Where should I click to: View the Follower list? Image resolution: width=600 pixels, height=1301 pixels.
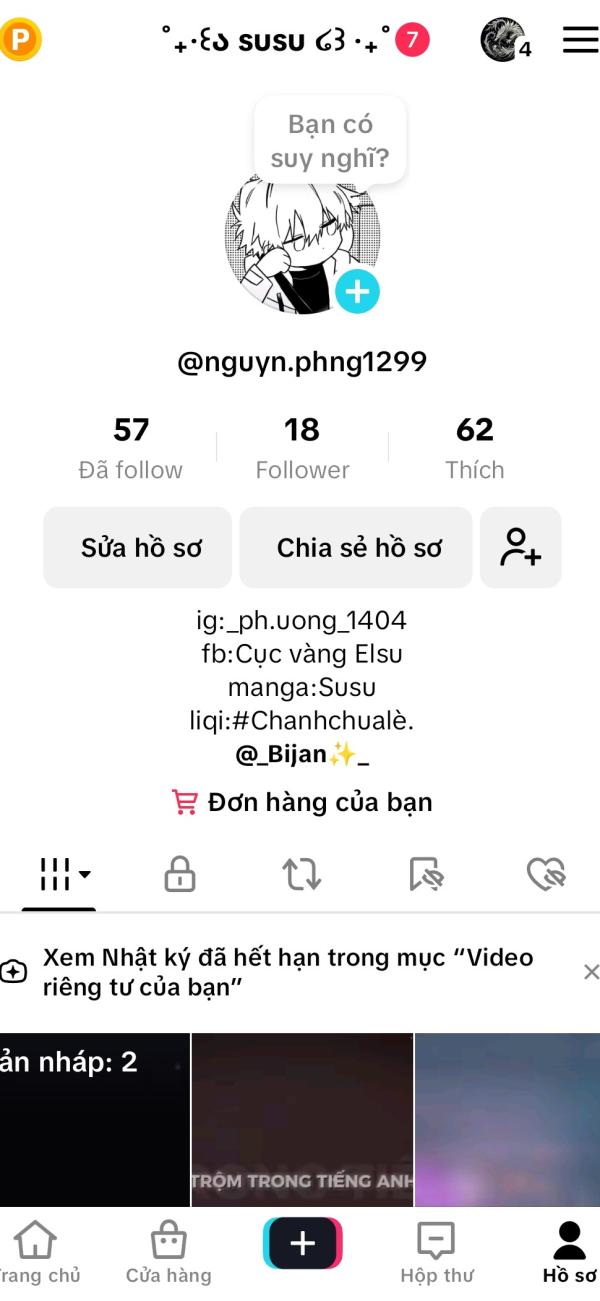(x=302, y=448)
